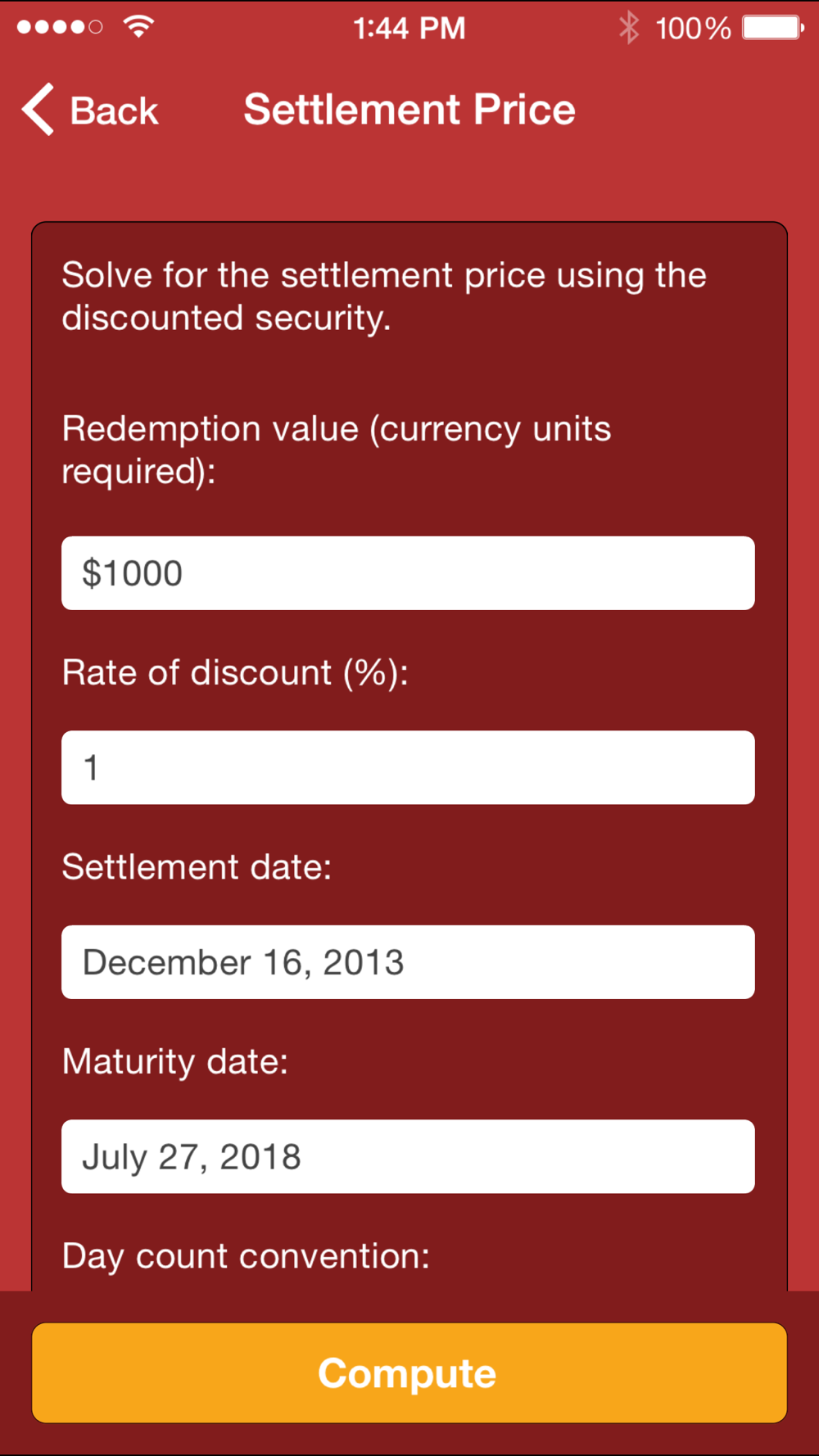This screenshot has width=819, height=1456.
Task: Compute the settlement price
Action: [409, 1372]
